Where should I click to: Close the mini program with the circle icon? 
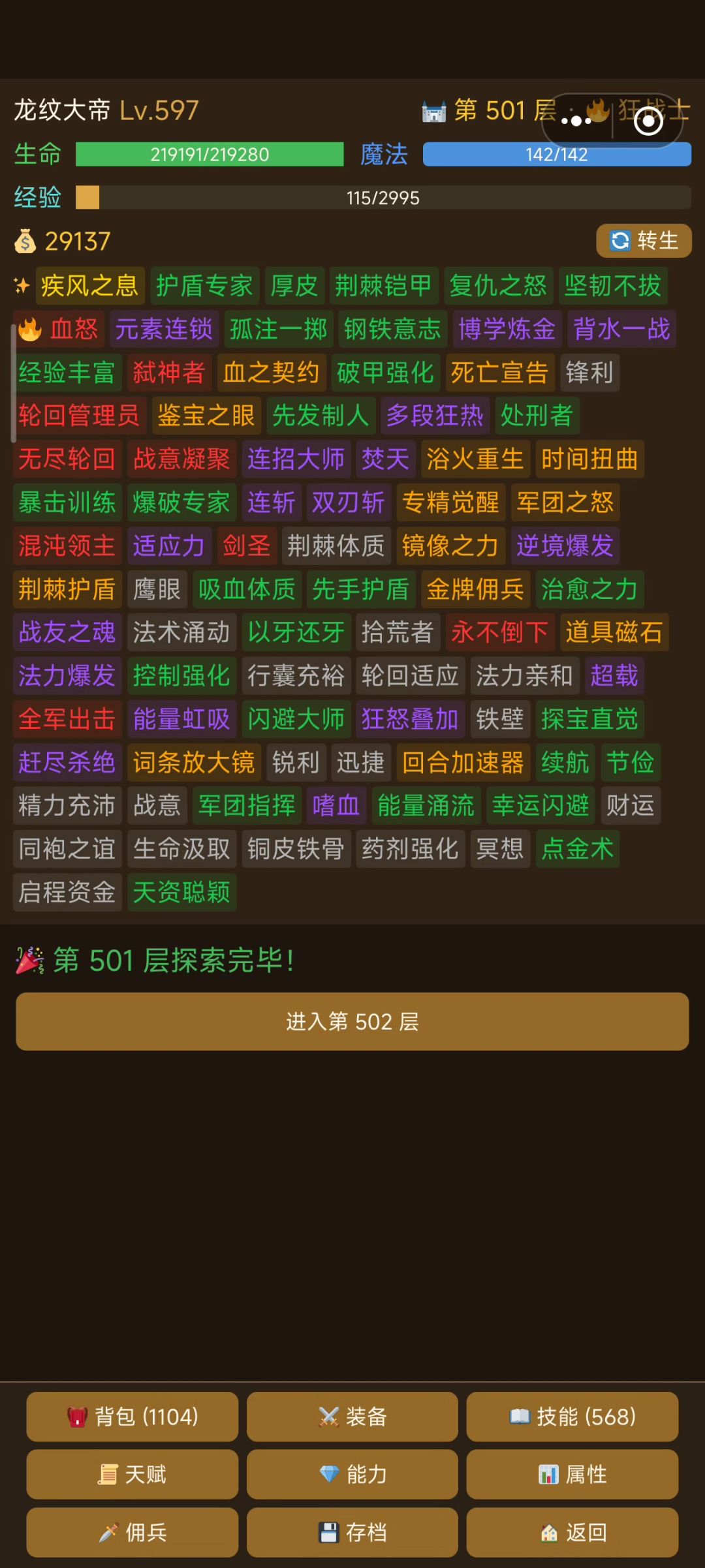pos(648,121)
